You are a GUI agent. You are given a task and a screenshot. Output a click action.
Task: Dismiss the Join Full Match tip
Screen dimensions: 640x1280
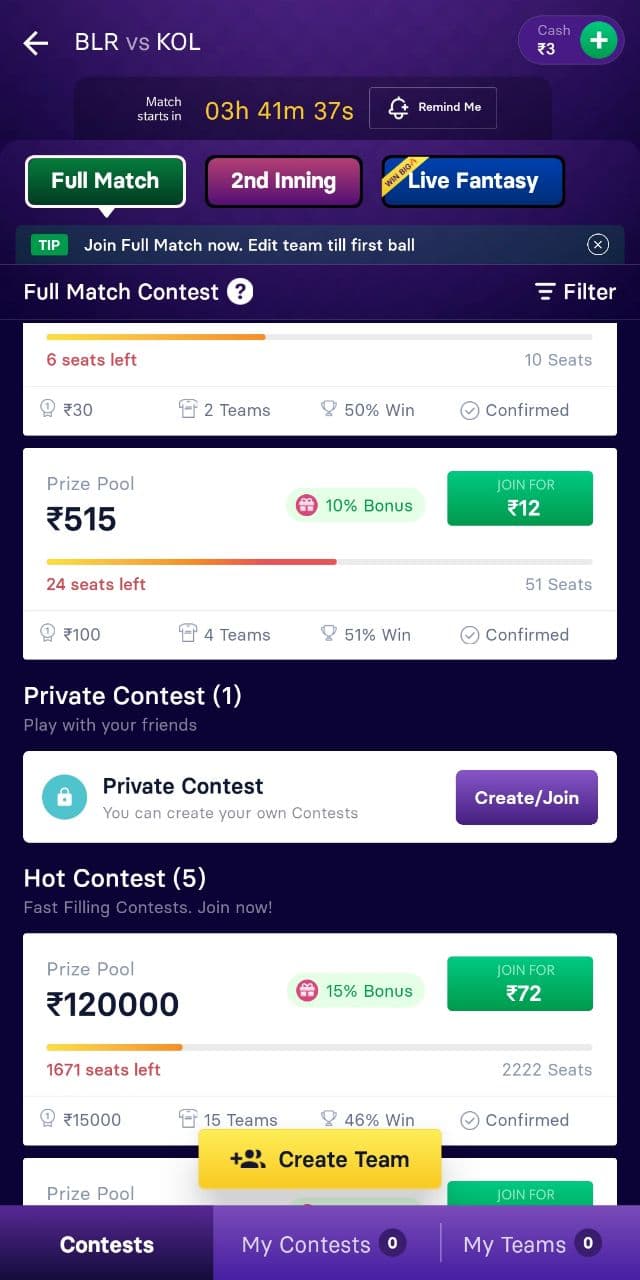[598, 245]
